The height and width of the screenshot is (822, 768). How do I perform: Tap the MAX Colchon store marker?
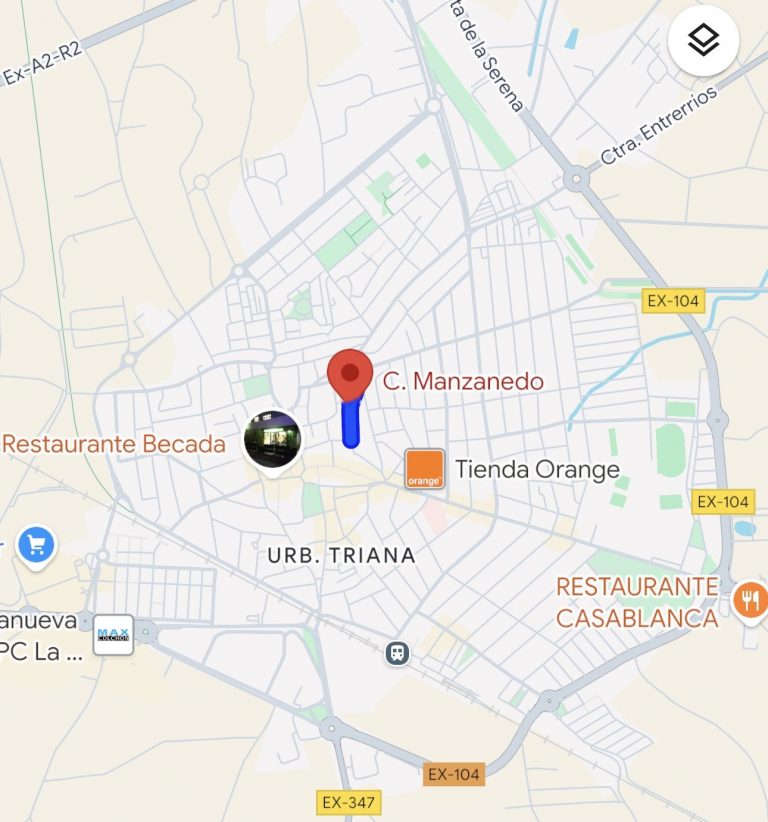pyautogui.click(x=113, y=634)
